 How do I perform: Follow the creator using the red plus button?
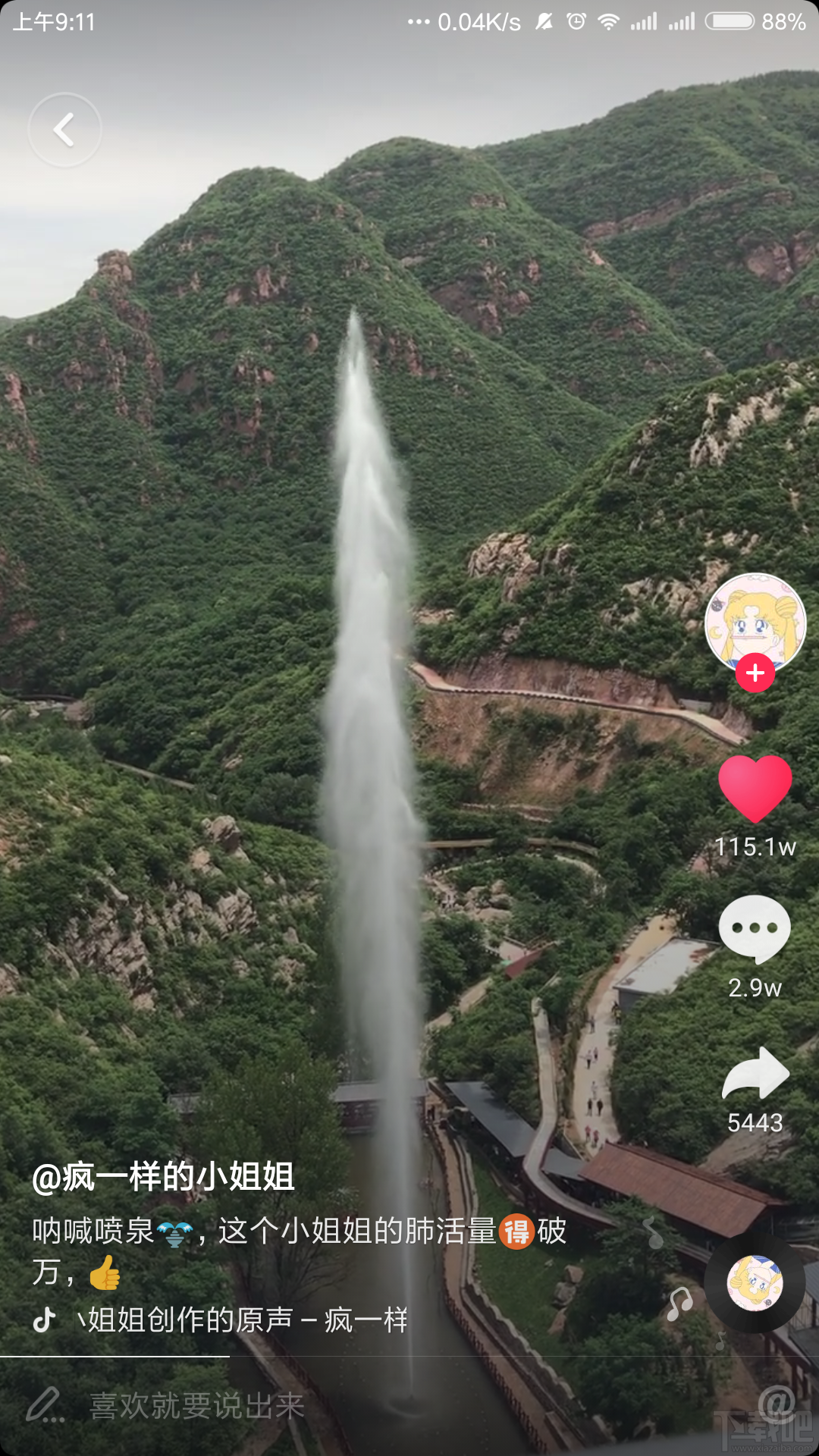coord(755,673)
